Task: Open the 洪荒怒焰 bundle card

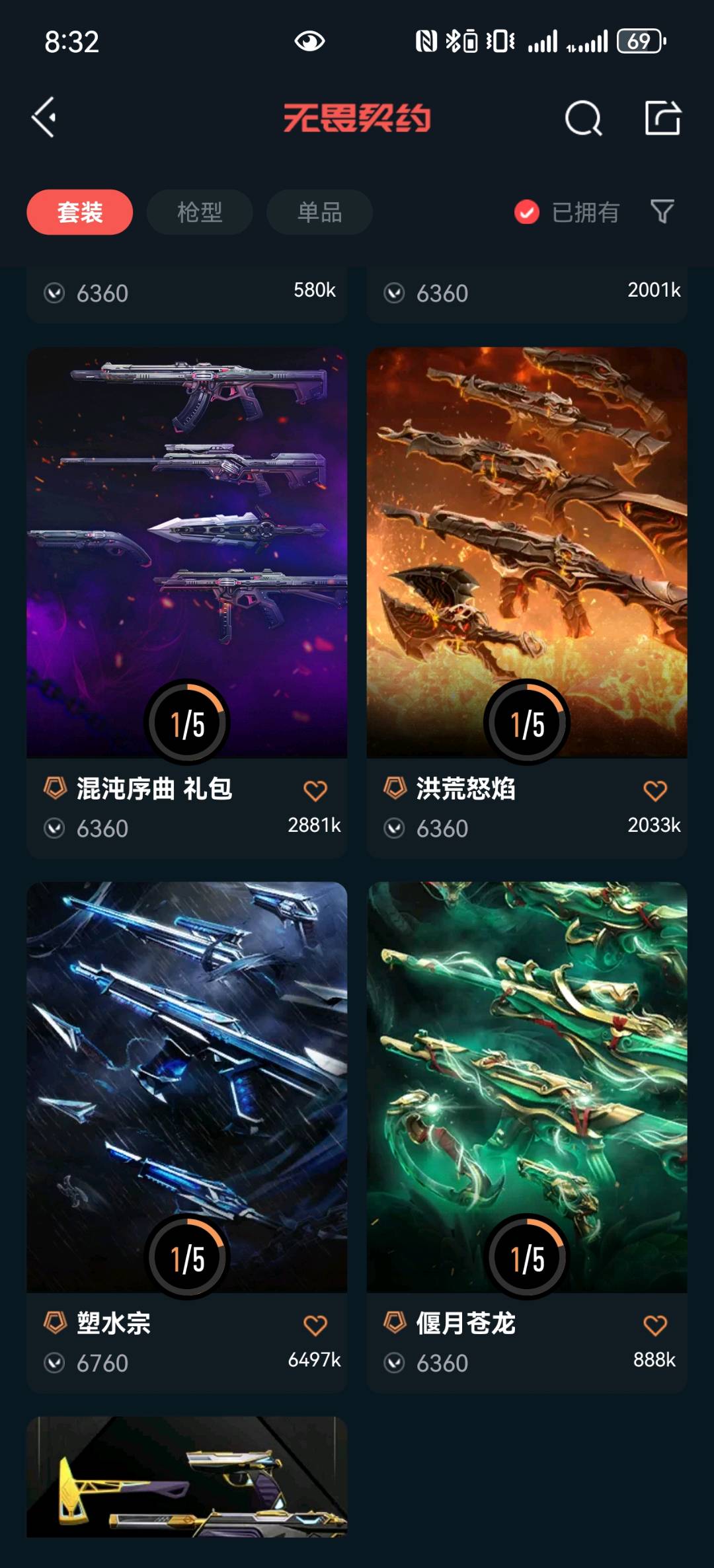Action: [527, 603]
